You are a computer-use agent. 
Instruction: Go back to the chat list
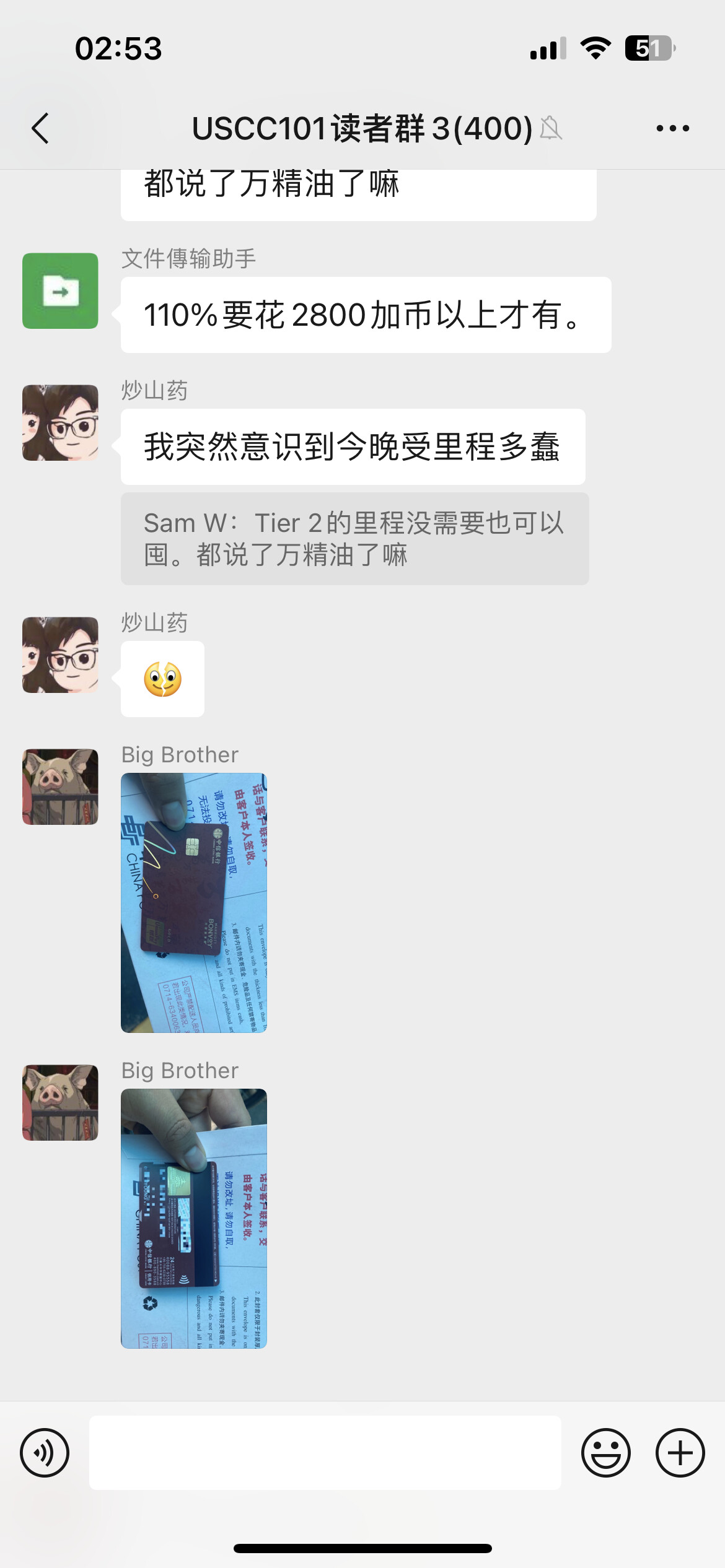41,129
